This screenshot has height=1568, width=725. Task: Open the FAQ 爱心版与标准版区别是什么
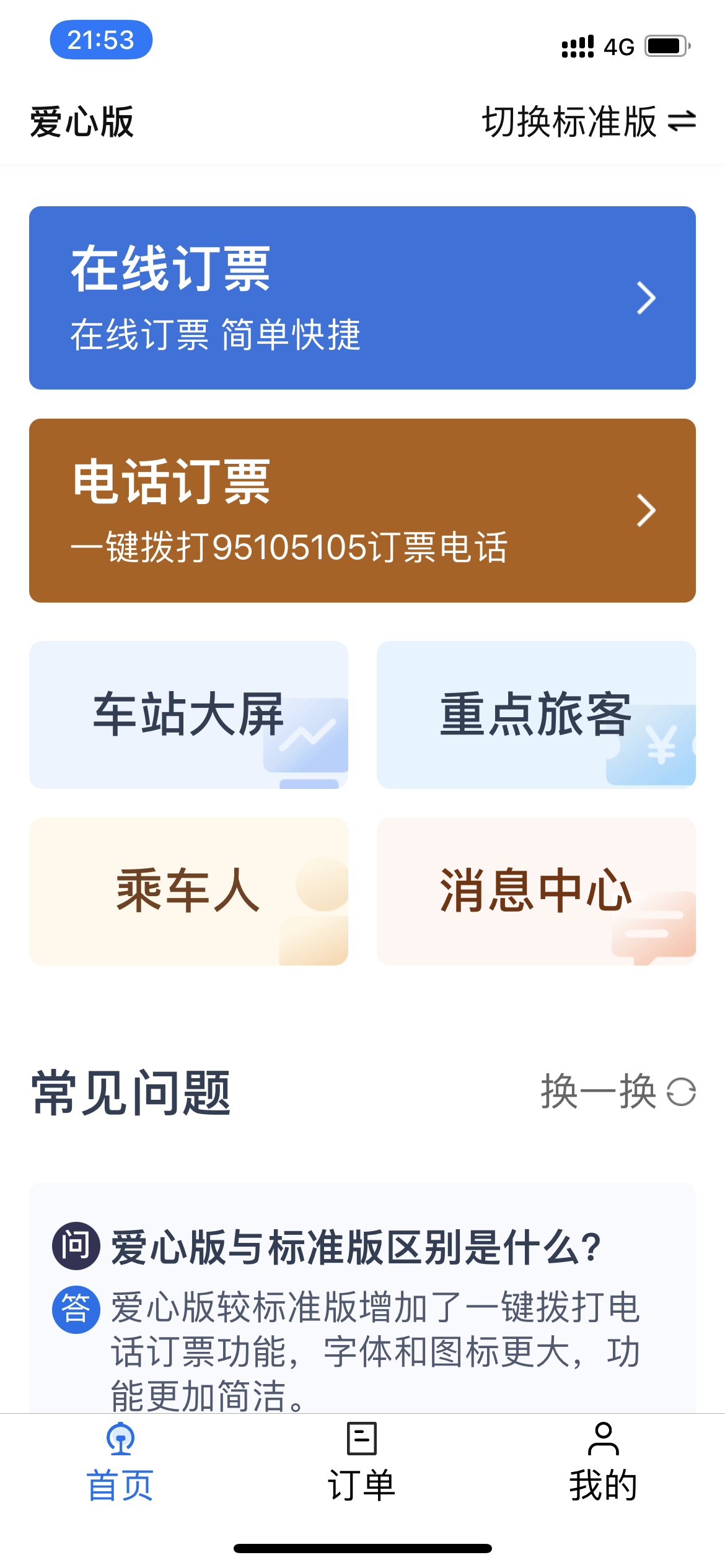356,1247
